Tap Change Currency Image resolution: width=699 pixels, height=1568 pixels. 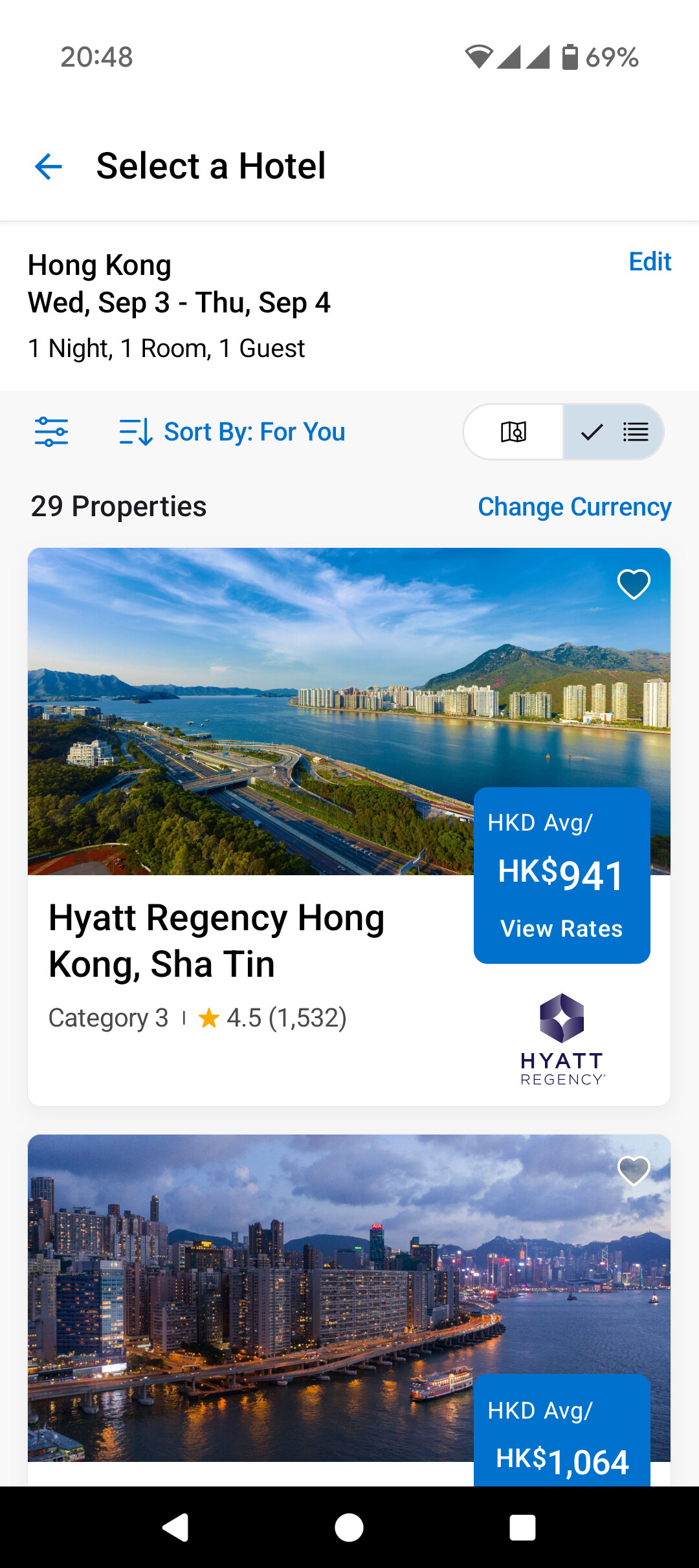574,506
